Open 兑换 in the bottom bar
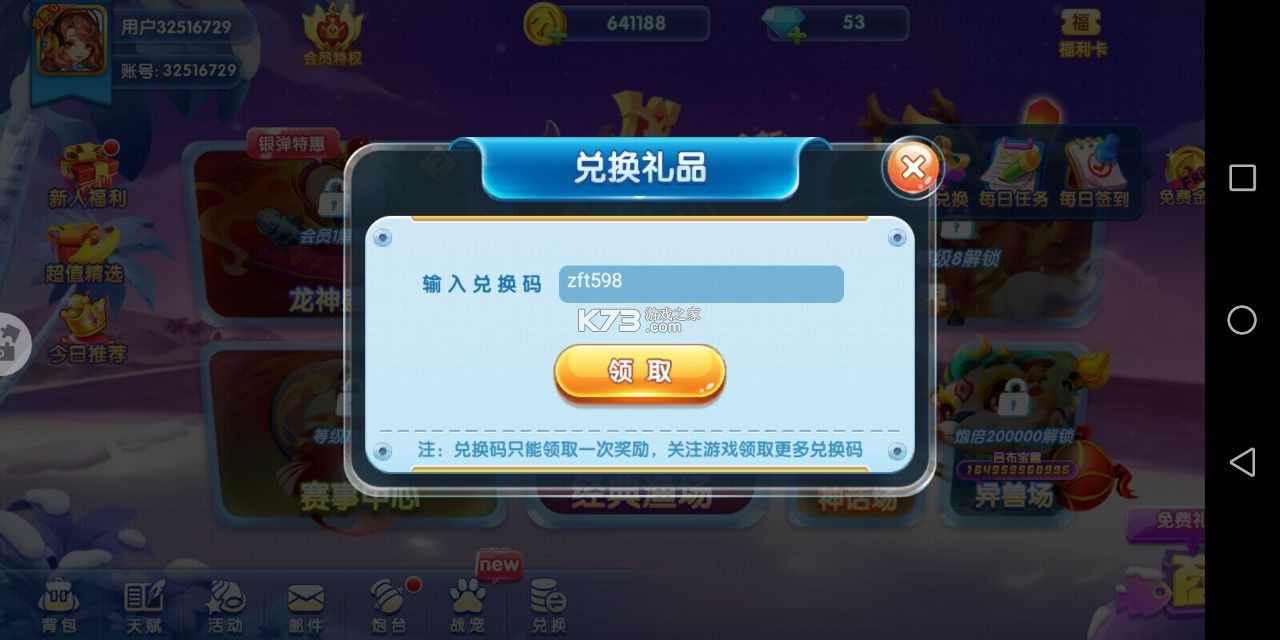 pyautogui.click(x=548, y=606)
